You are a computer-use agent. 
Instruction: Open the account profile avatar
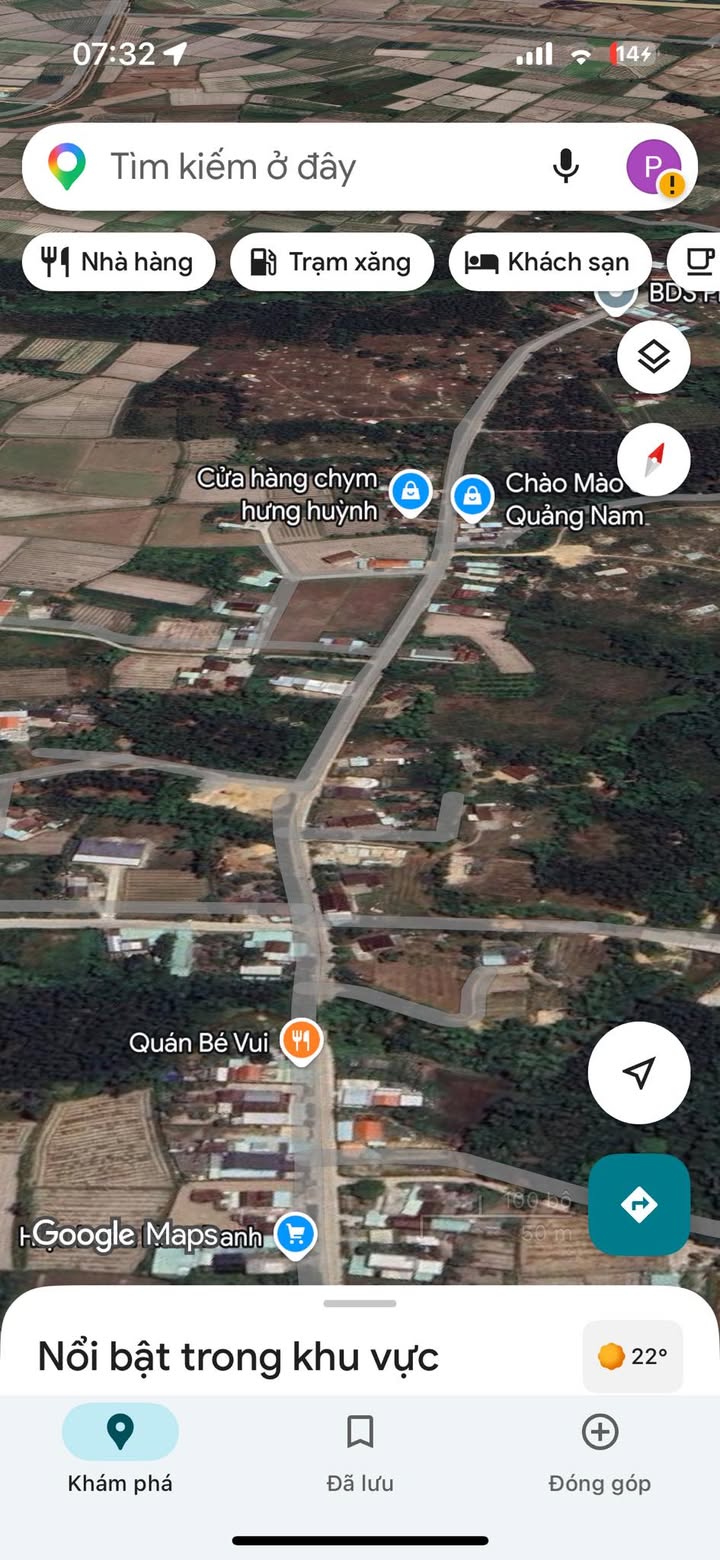coord(654,167)
